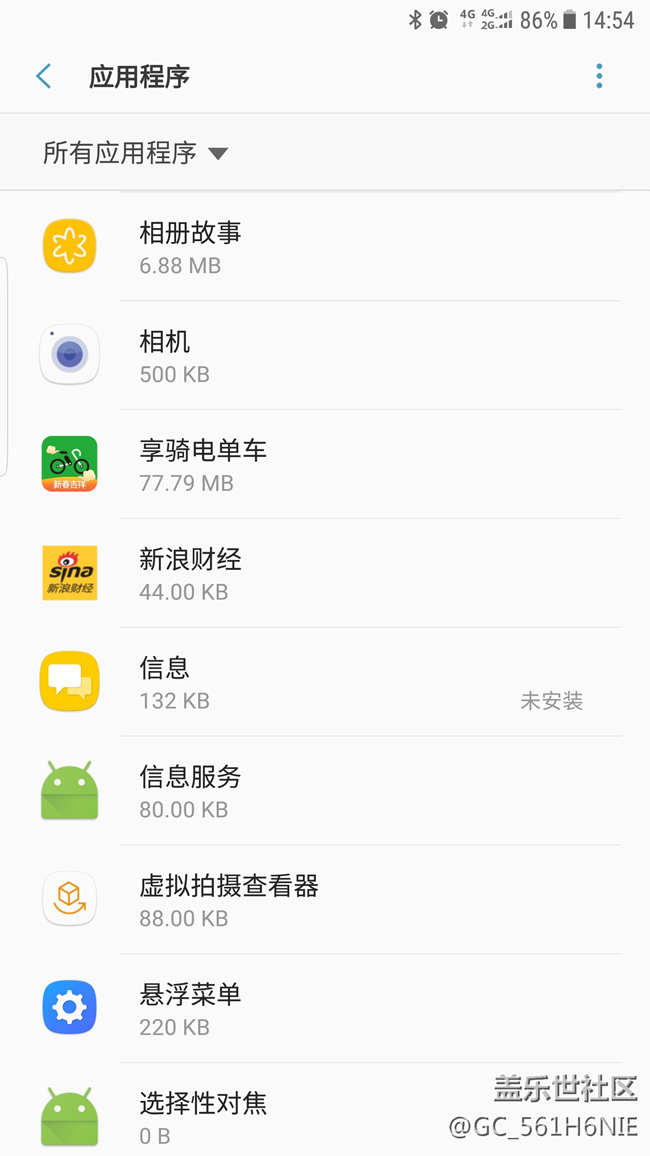
Task: Go back from the 应用程序 screen
Action: (43, 76)
